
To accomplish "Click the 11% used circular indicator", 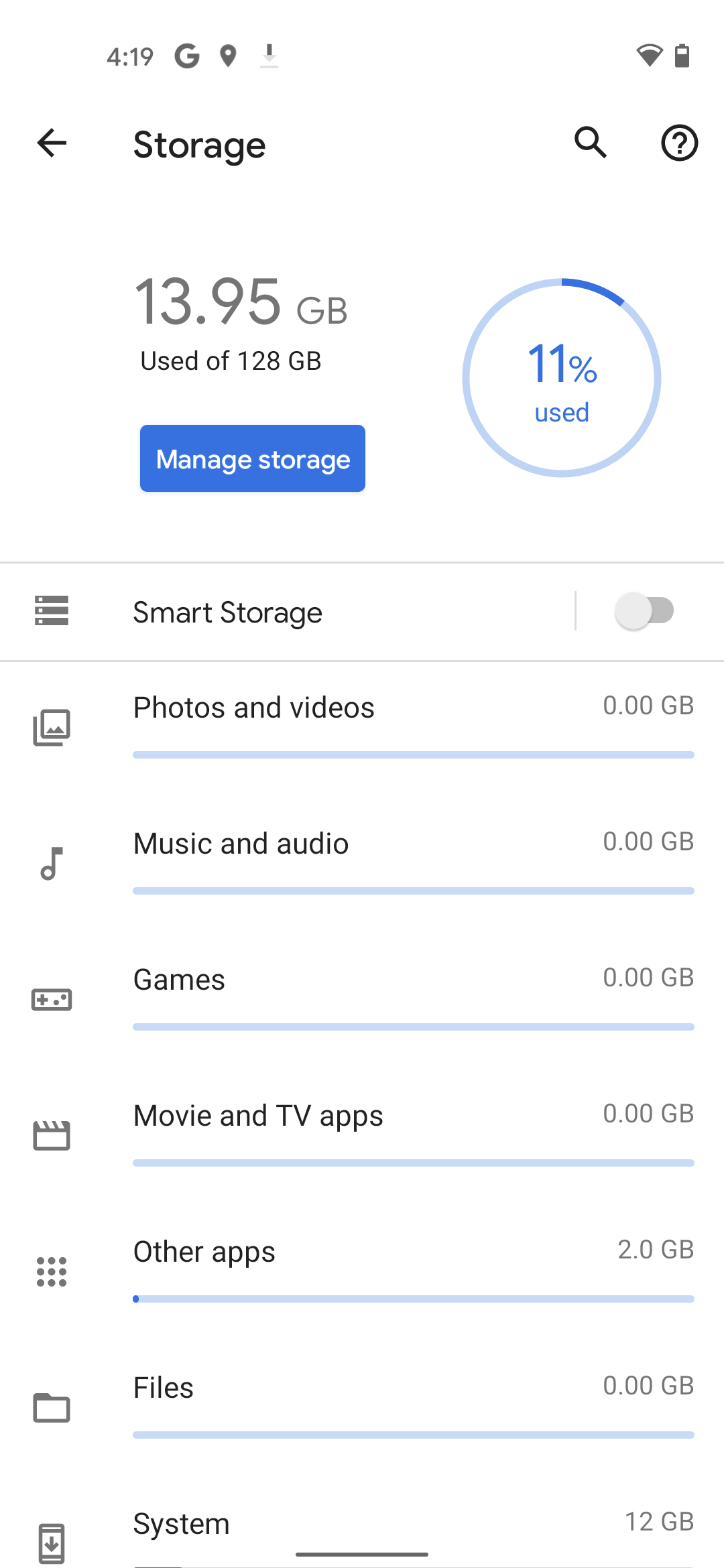I will point(562,377).
